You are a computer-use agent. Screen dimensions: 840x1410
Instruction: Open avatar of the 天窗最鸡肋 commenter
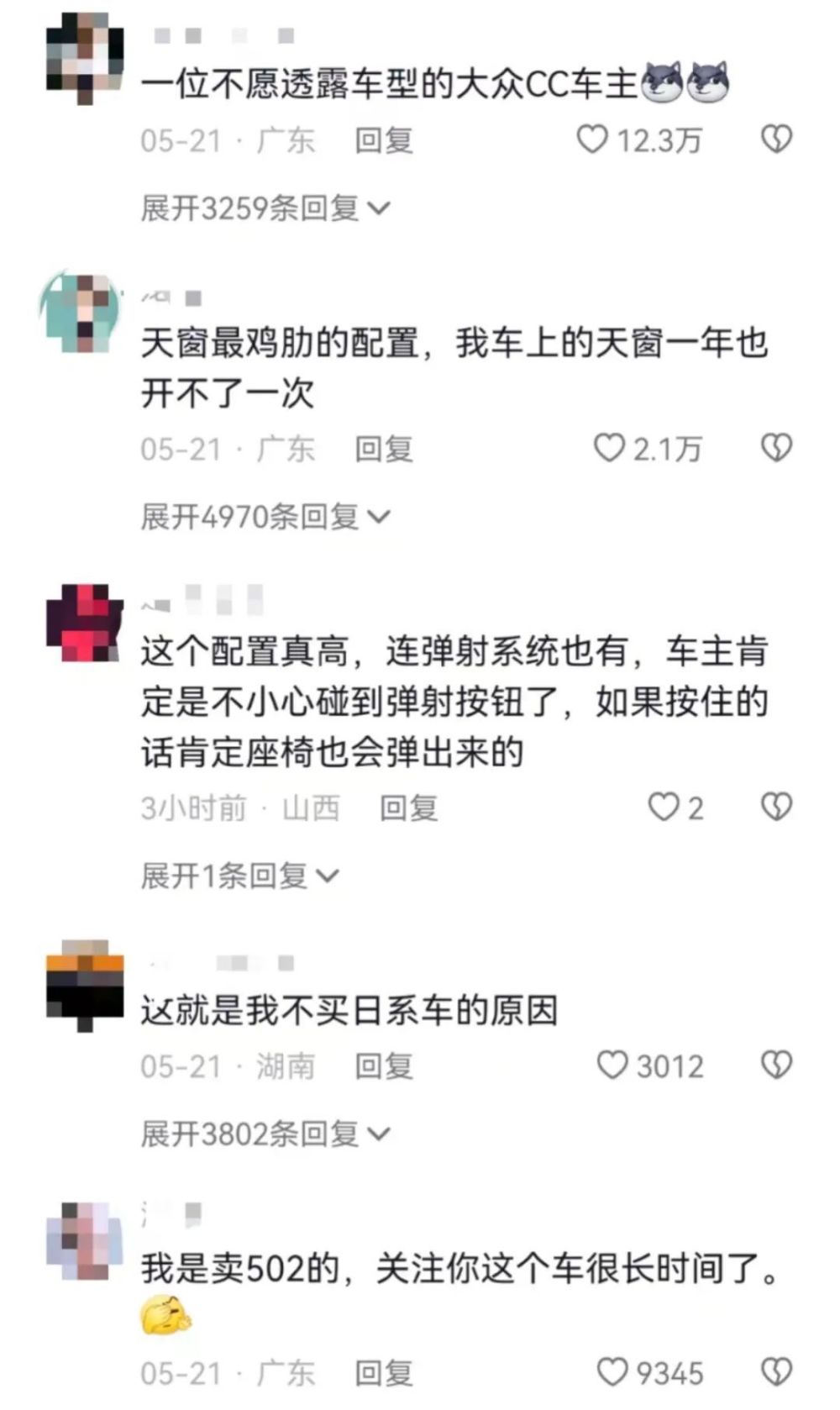(81, 312)
